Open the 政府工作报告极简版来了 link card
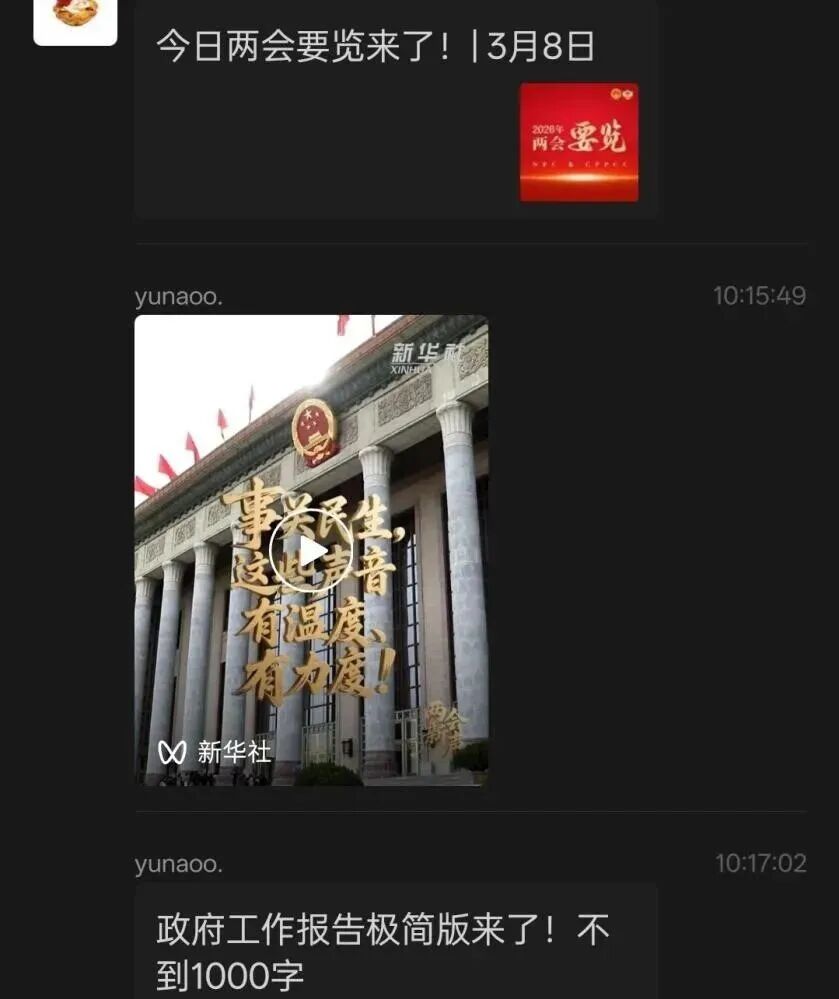 [395, 945]
